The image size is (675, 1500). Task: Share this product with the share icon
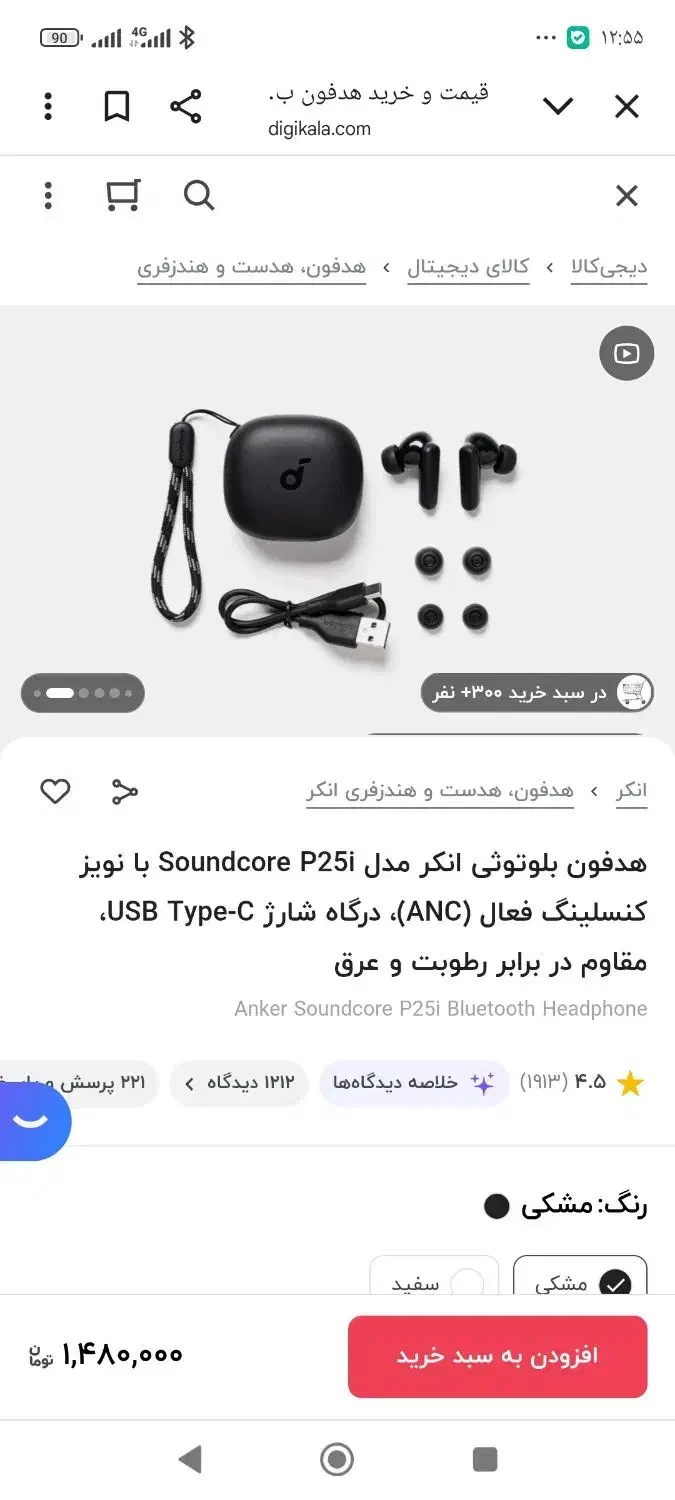124,792
